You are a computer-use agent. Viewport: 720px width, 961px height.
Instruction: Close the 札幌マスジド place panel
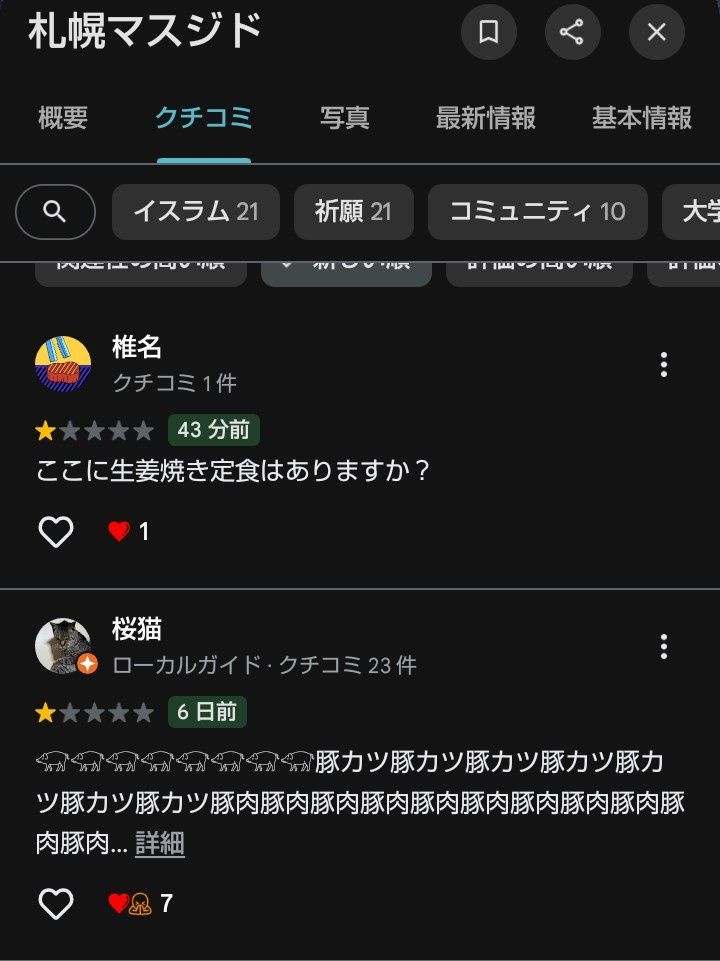click(656, 32)
